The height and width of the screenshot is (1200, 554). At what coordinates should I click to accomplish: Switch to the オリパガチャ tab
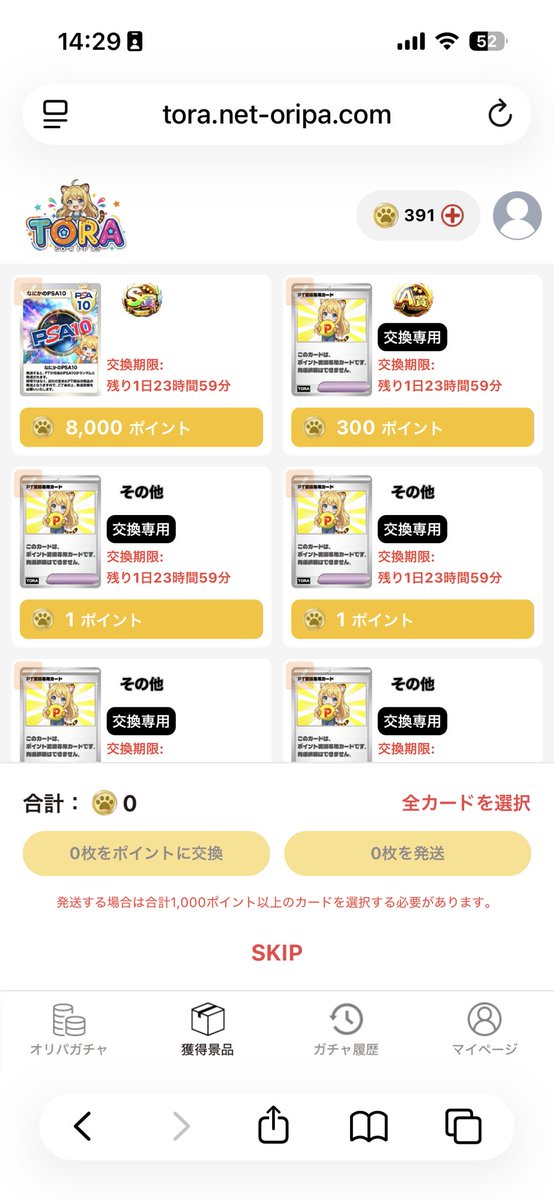click(69, 1030)
